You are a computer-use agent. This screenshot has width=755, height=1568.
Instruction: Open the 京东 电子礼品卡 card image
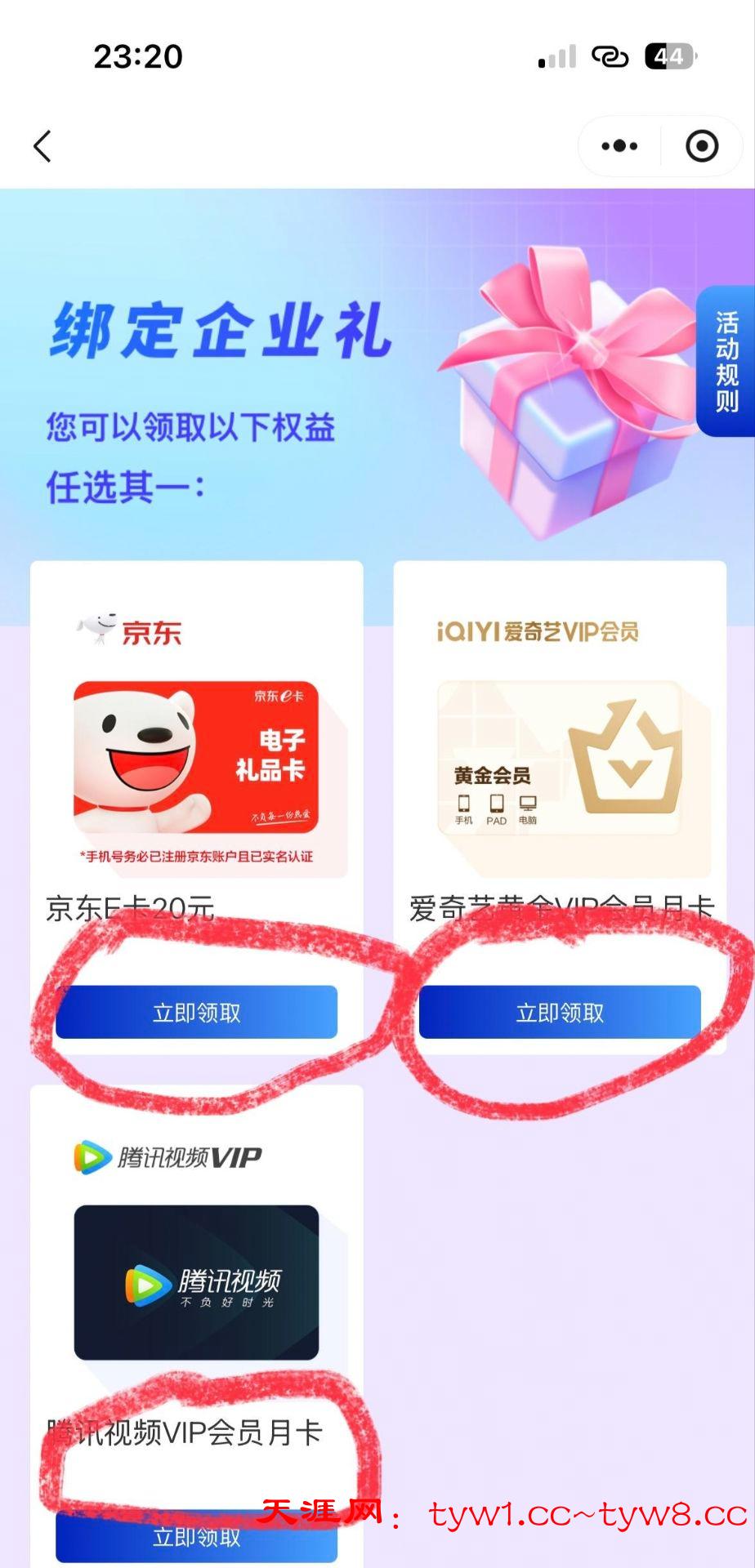pos(196,758)
